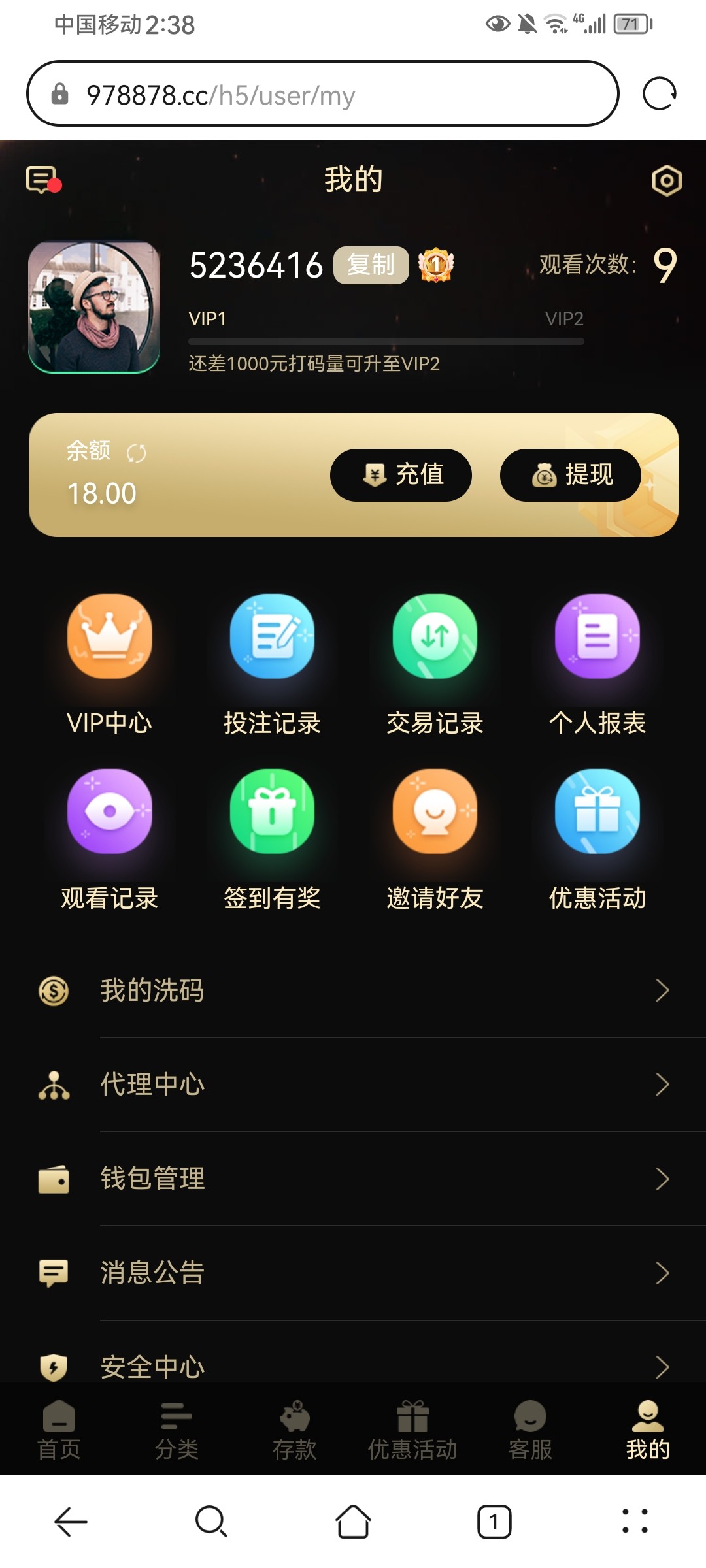
Task: Open the messages icon with red dot
Action: click(x=43, y=180)
